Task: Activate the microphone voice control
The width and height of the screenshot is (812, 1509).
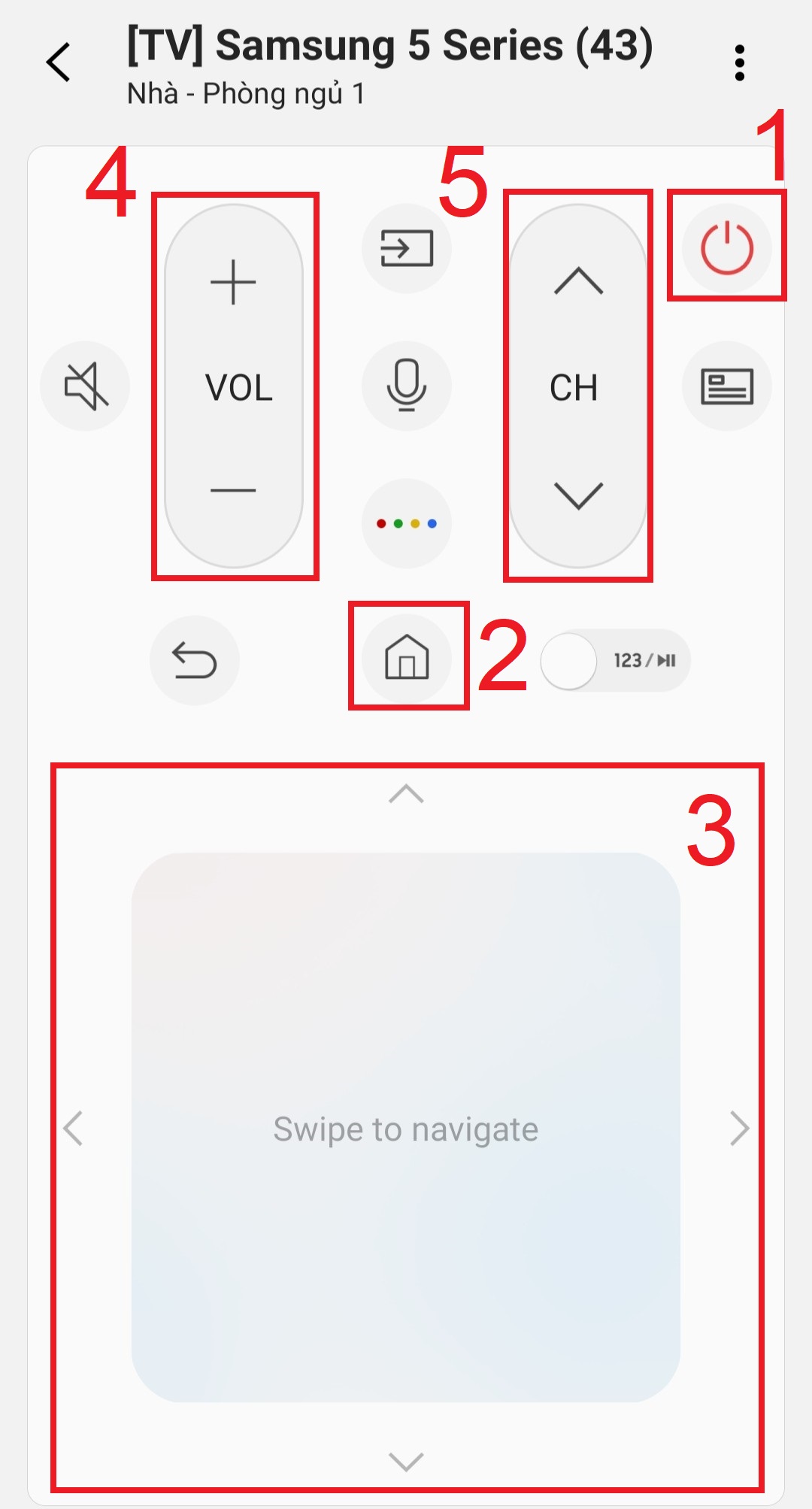Action: tap(407, 386)
